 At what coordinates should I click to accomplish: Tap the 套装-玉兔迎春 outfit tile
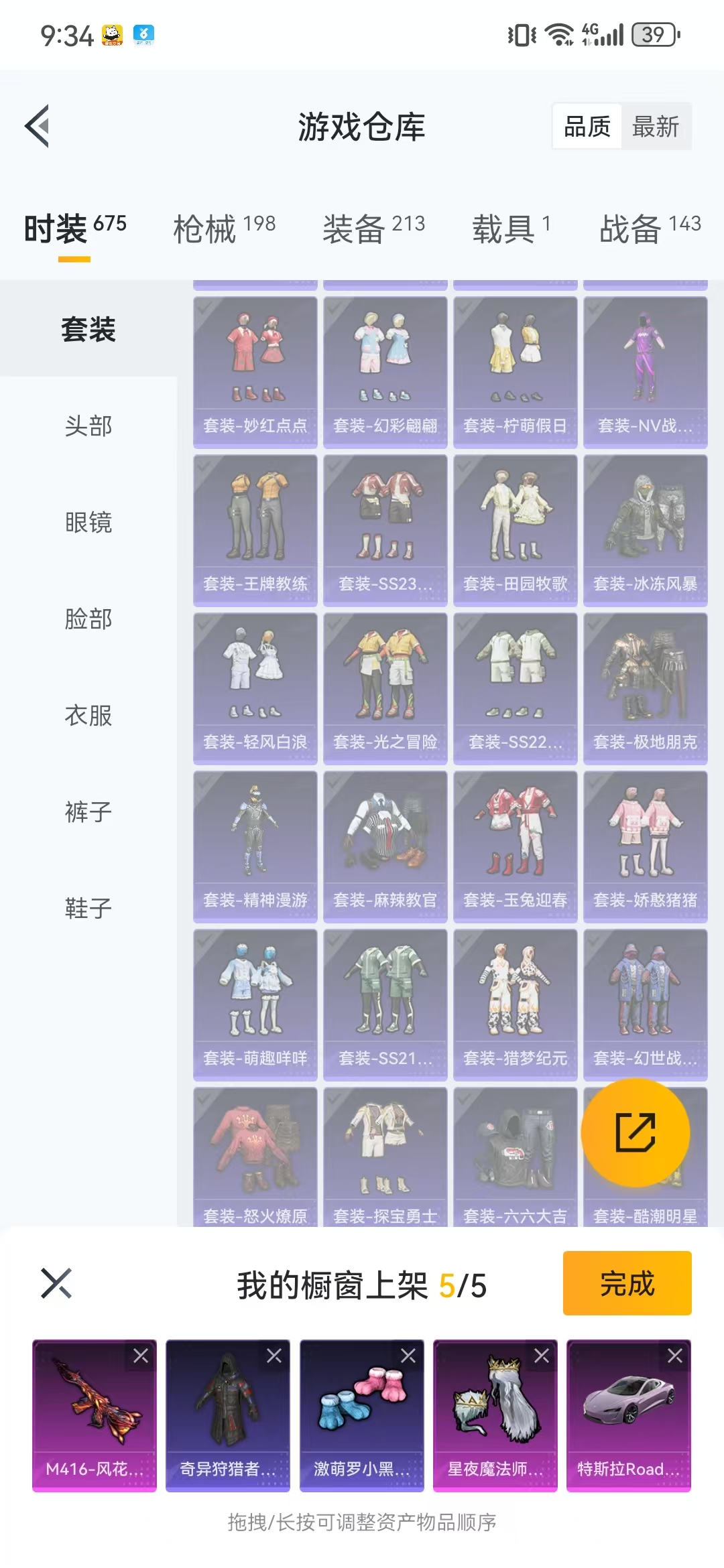point(516,847)
